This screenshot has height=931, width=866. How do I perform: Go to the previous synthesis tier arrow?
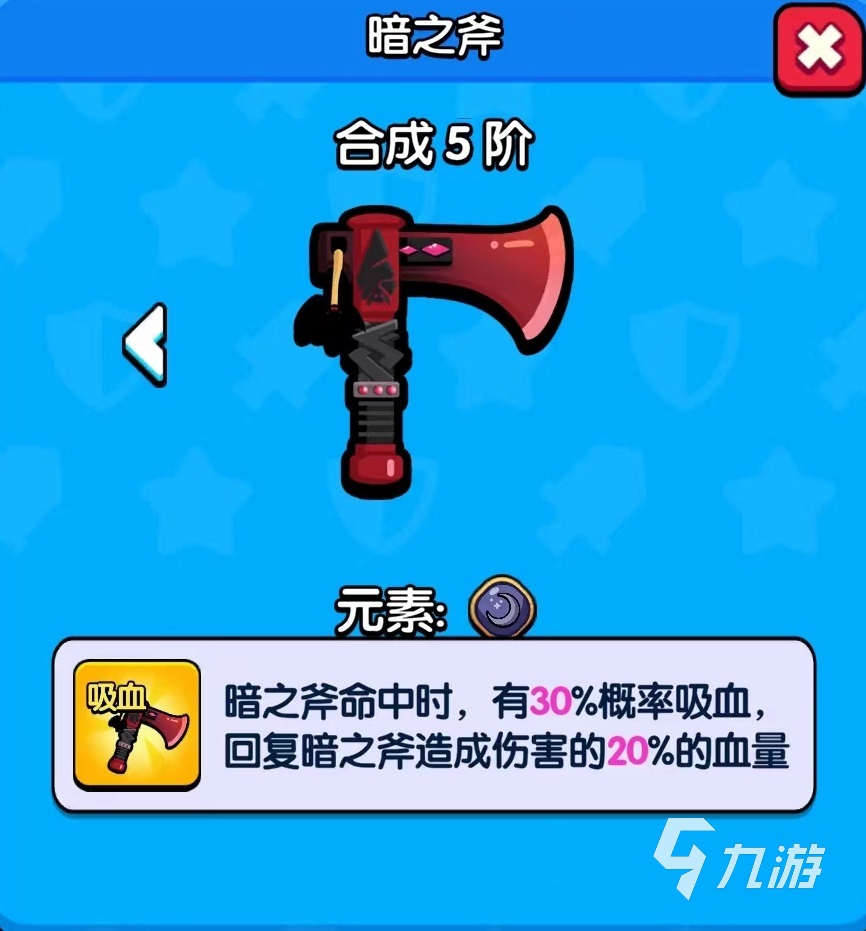coord(146,344)
